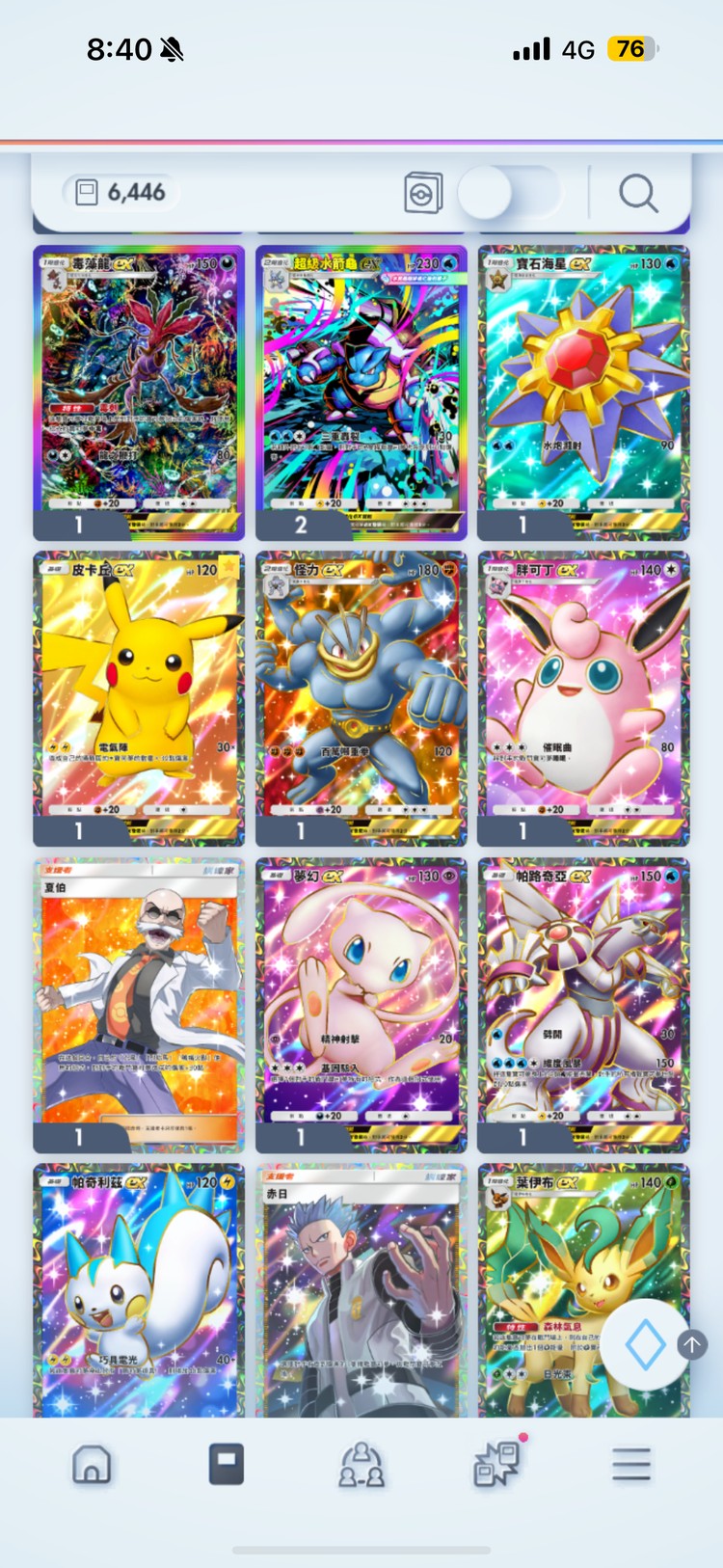Jump back to top with arrow button

[x=692, y=1344]
